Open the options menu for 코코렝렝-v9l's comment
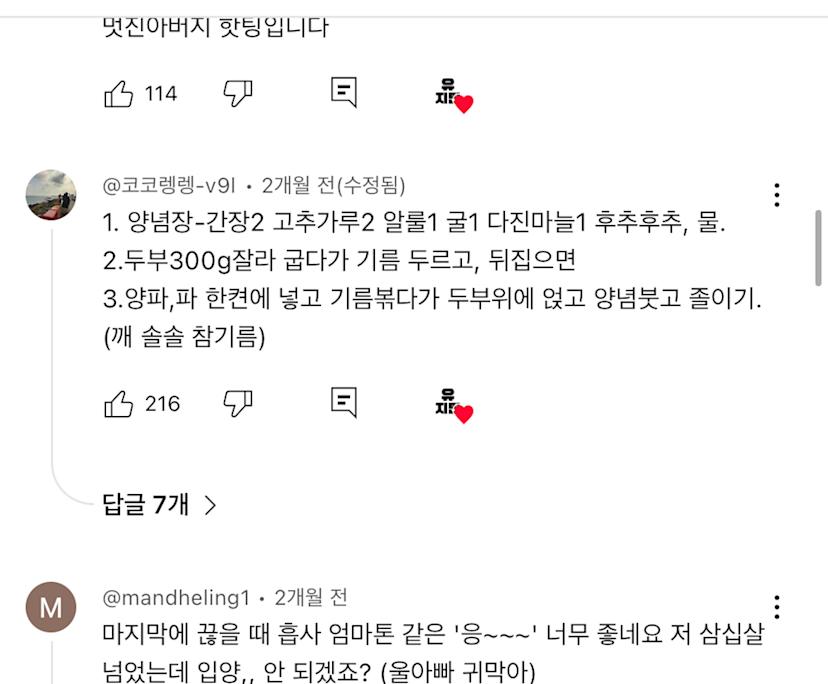 (777, 195)
